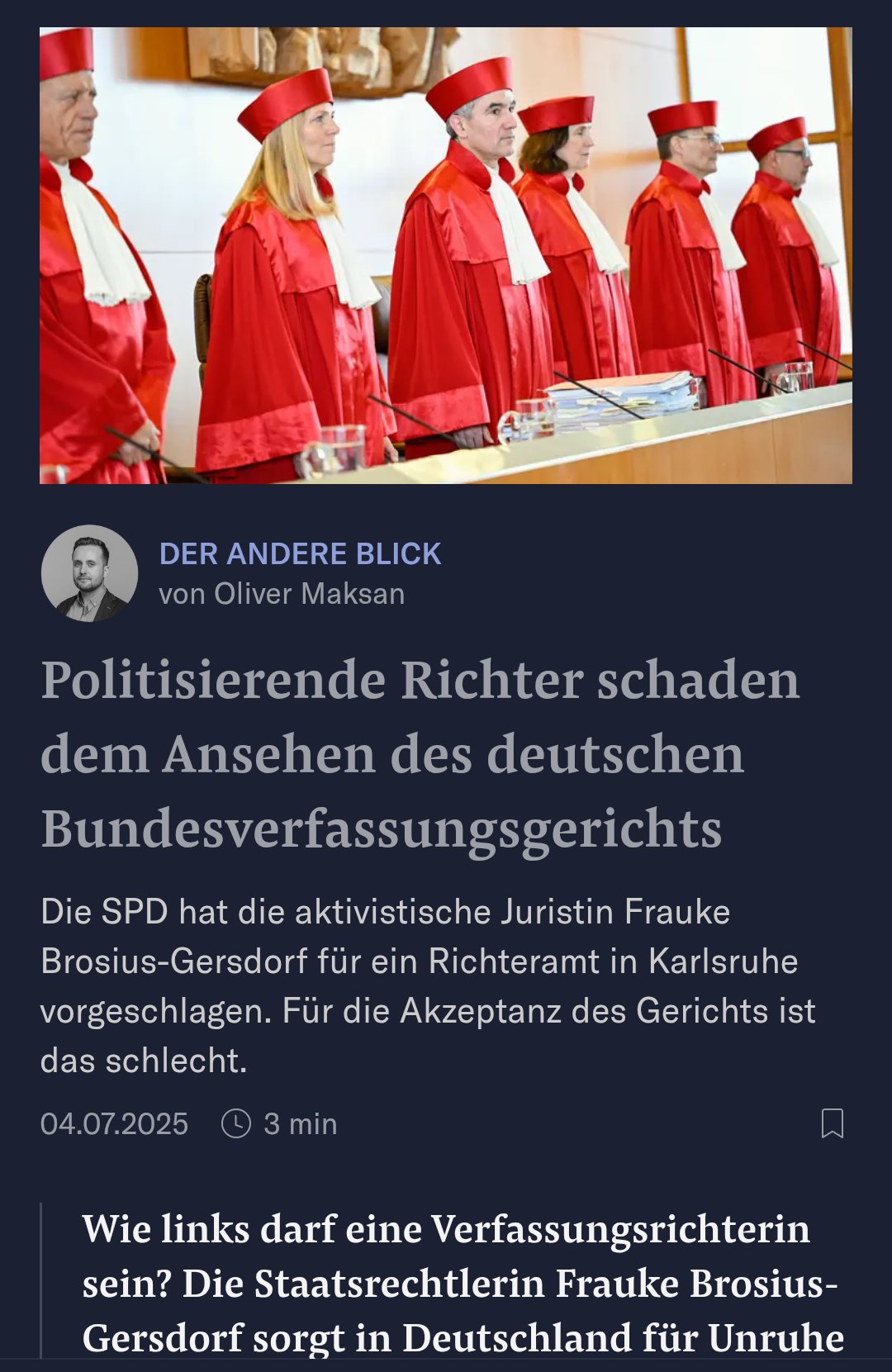Image resolution: width=892 pixels, height=1372 pixels.
Task: Open the DER ANDERE BLICK column link
Action: click(x=300, y=553)
